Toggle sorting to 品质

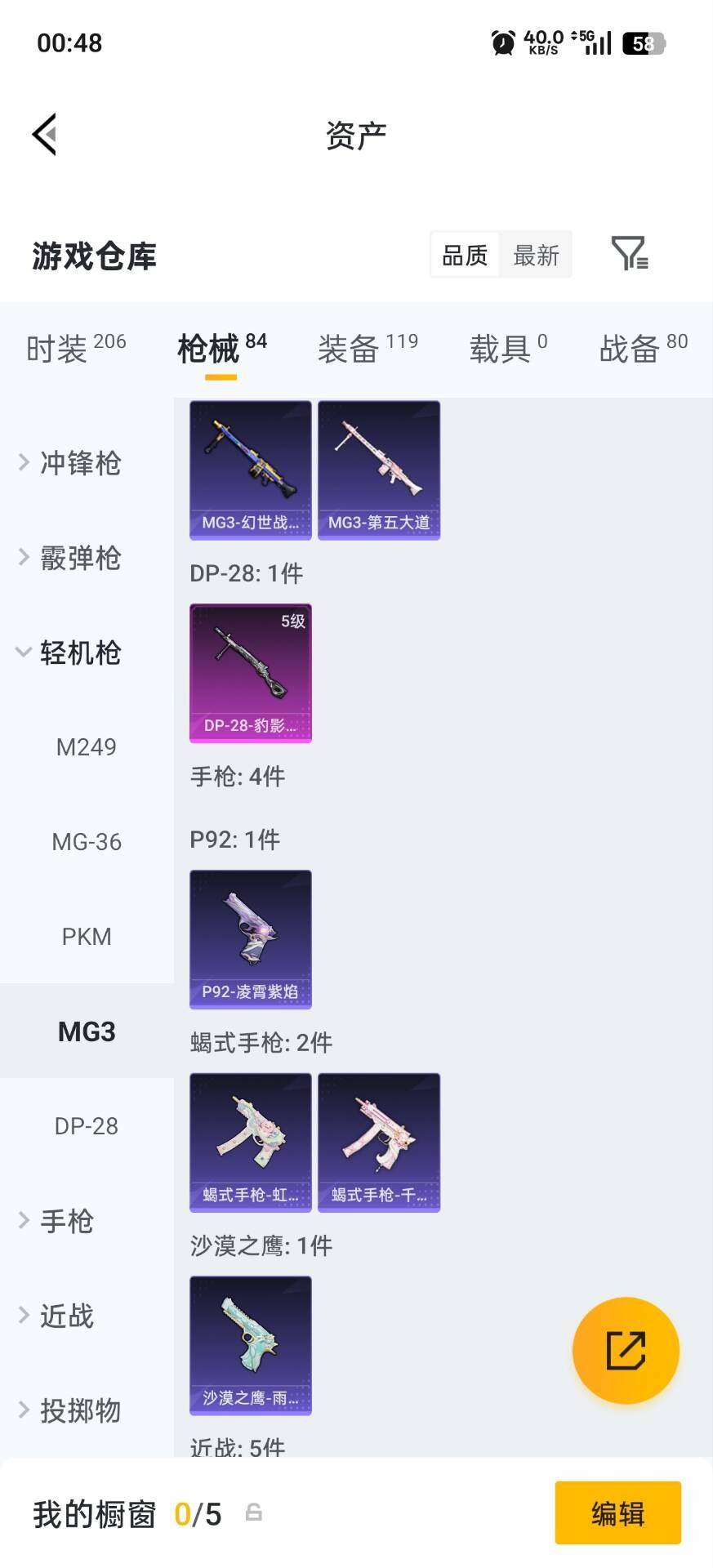click(x=463, y=254)
